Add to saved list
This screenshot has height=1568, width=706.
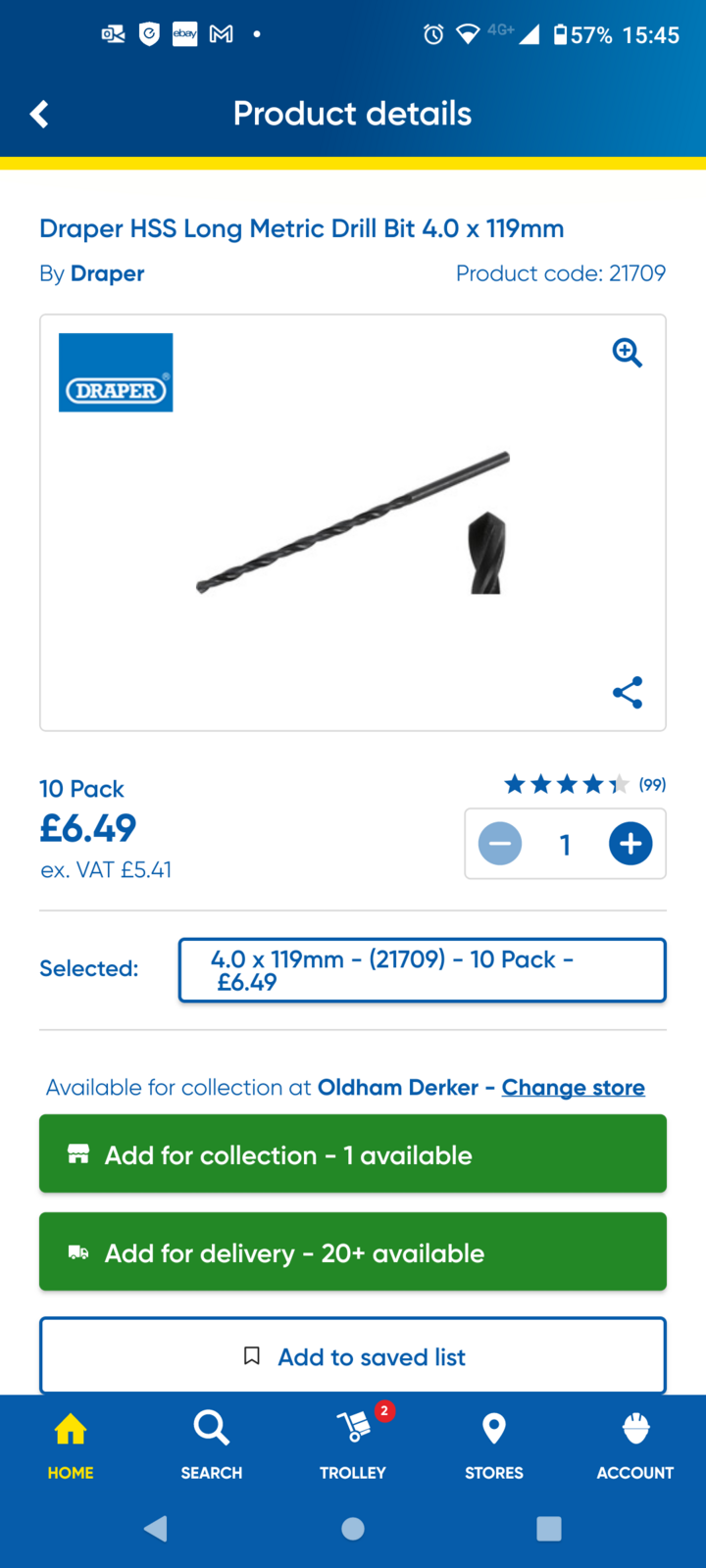tap(353, 1356)
